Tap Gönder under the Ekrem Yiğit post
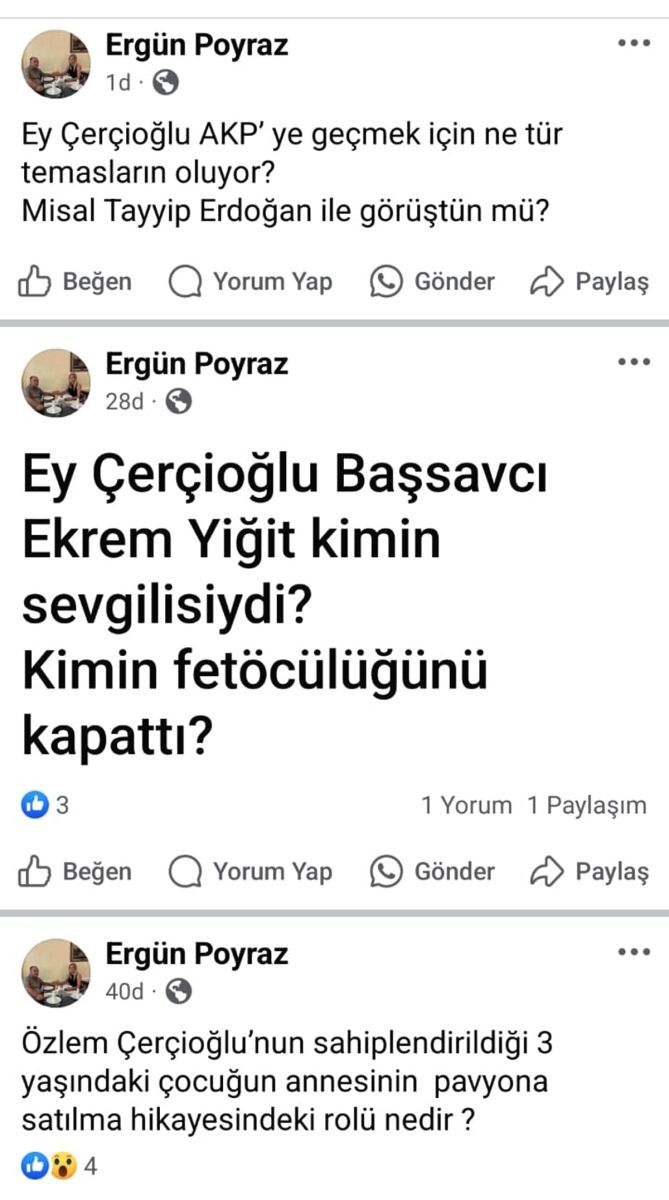 tap(432, 872)
